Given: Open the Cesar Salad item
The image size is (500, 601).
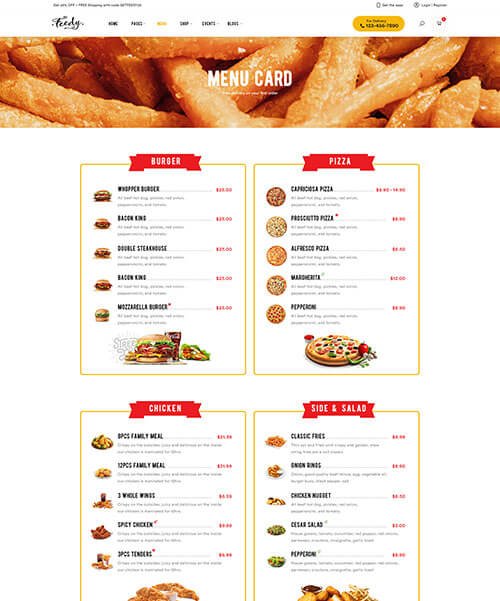Looking at the screenshot, I should [307, 525].
